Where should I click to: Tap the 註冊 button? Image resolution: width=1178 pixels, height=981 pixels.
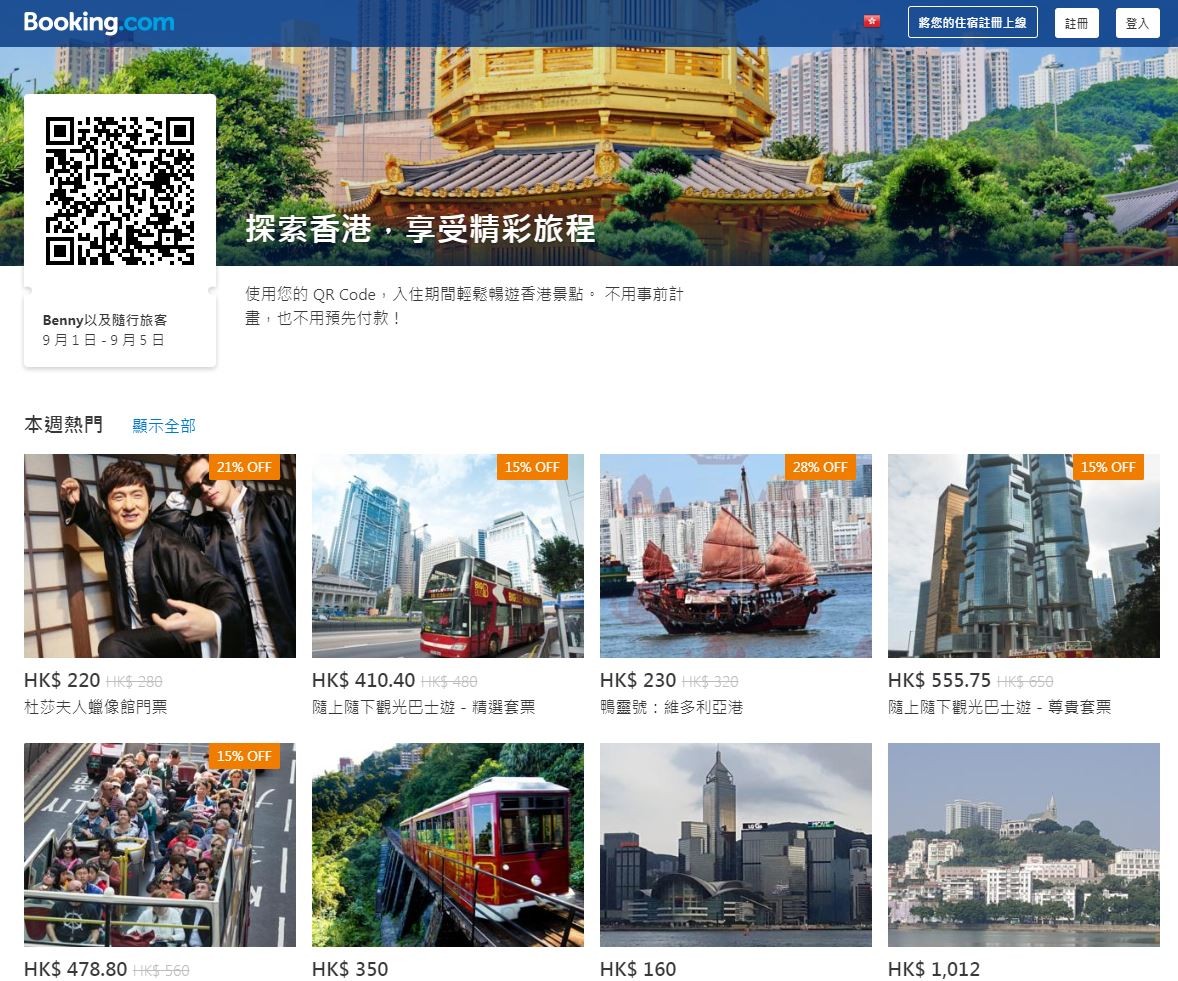click(x=1076, y=23)
